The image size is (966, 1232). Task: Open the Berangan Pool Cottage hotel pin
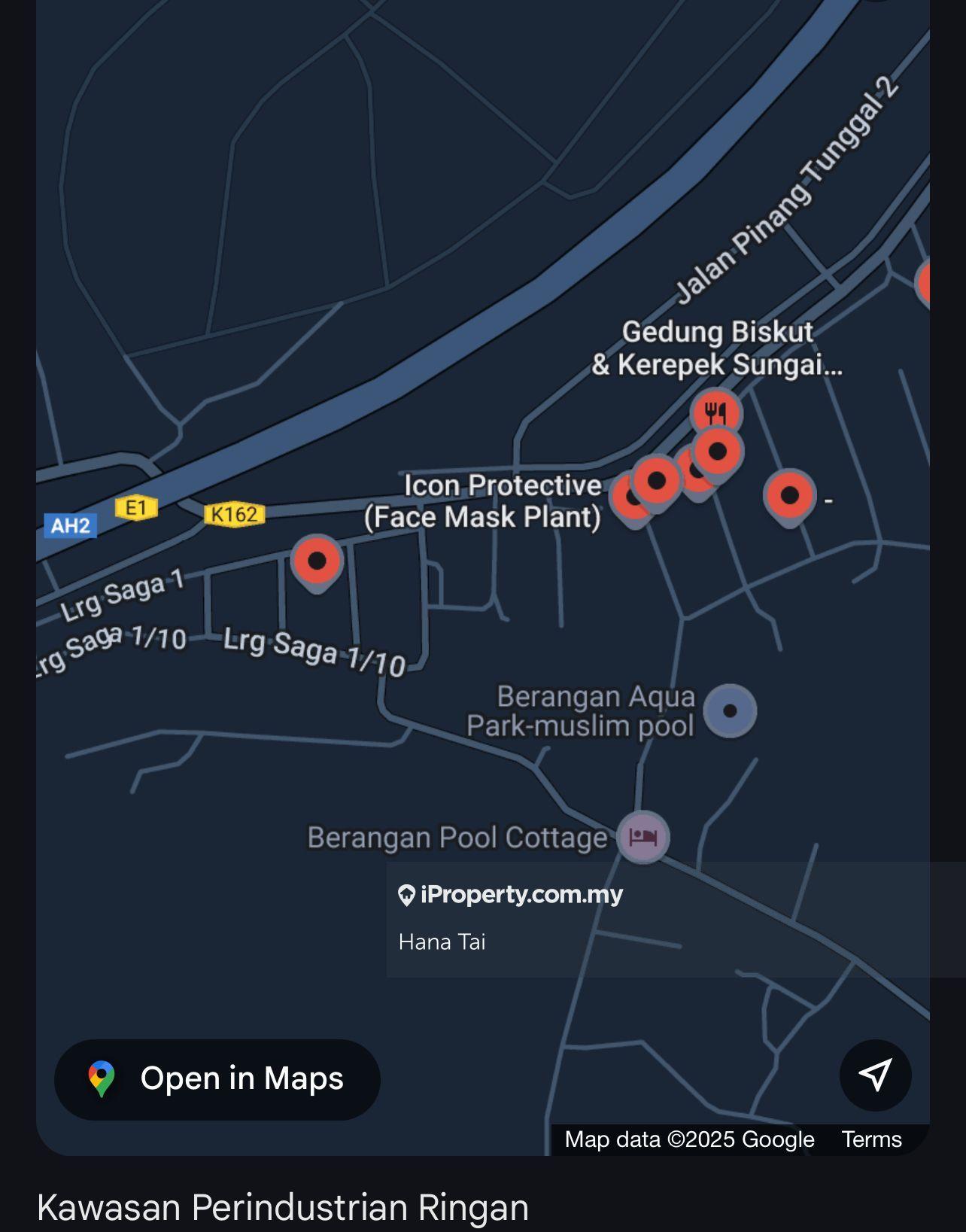642,836
